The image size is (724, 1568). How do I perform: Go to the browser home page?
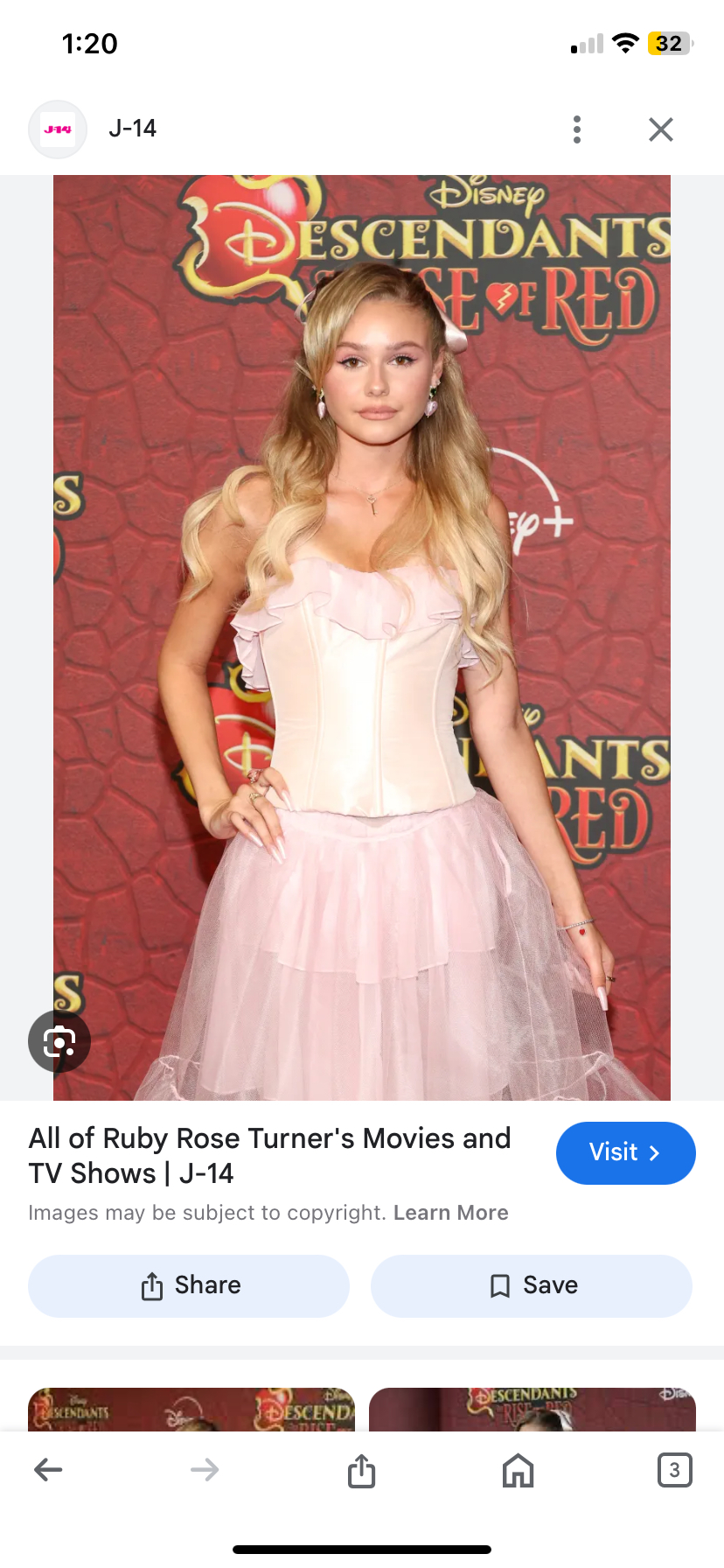518,1470
